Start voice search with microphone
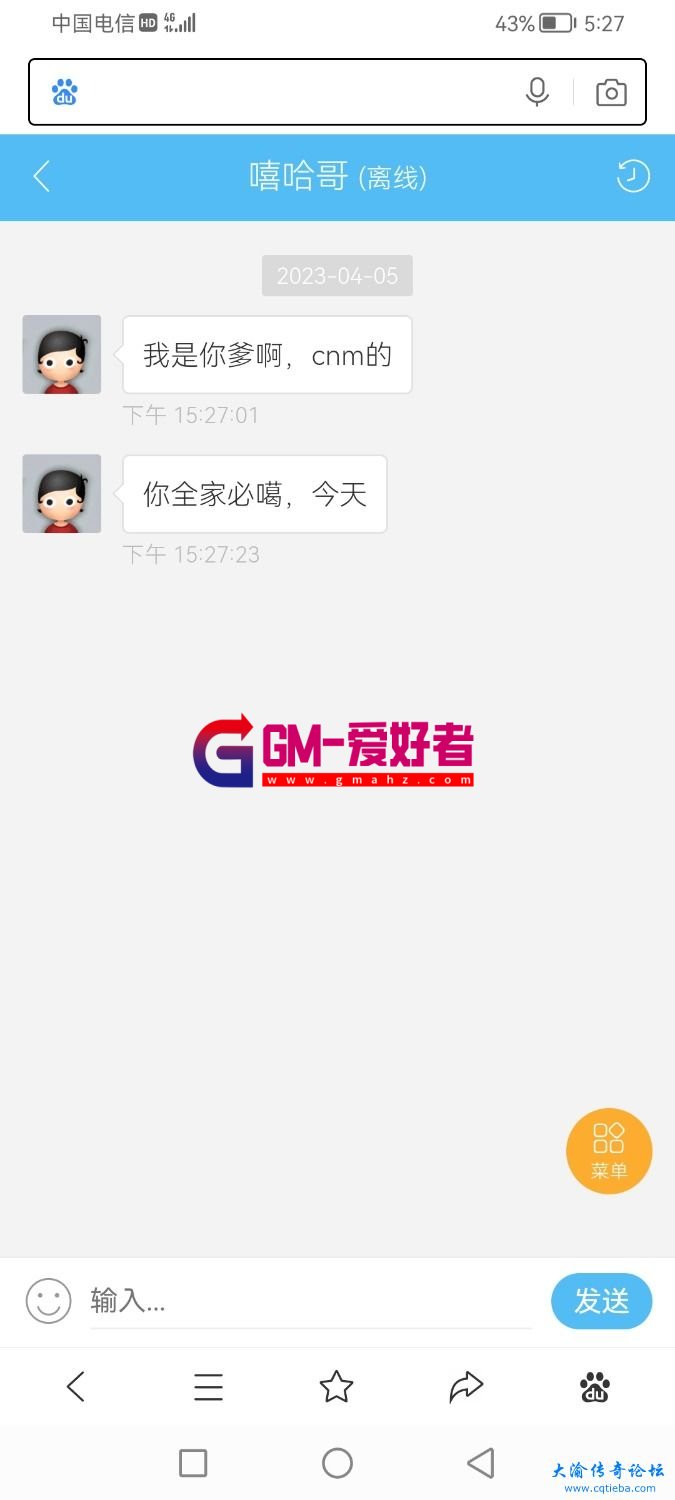The height and width of the screenshot is (1500, 675). (537, 92)
